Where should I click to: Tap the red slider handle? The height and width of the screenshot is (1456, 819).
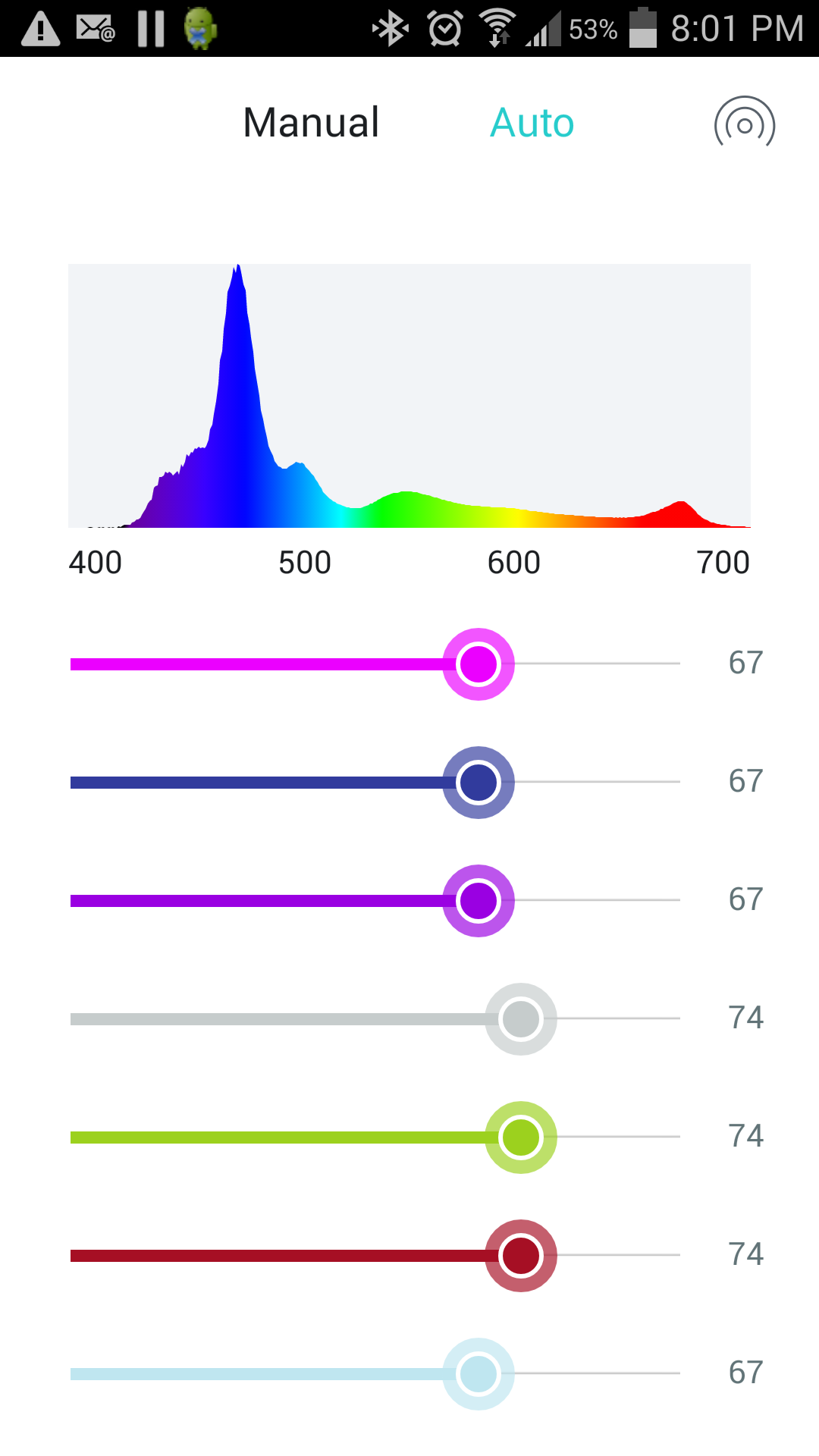coord(521,1256)
